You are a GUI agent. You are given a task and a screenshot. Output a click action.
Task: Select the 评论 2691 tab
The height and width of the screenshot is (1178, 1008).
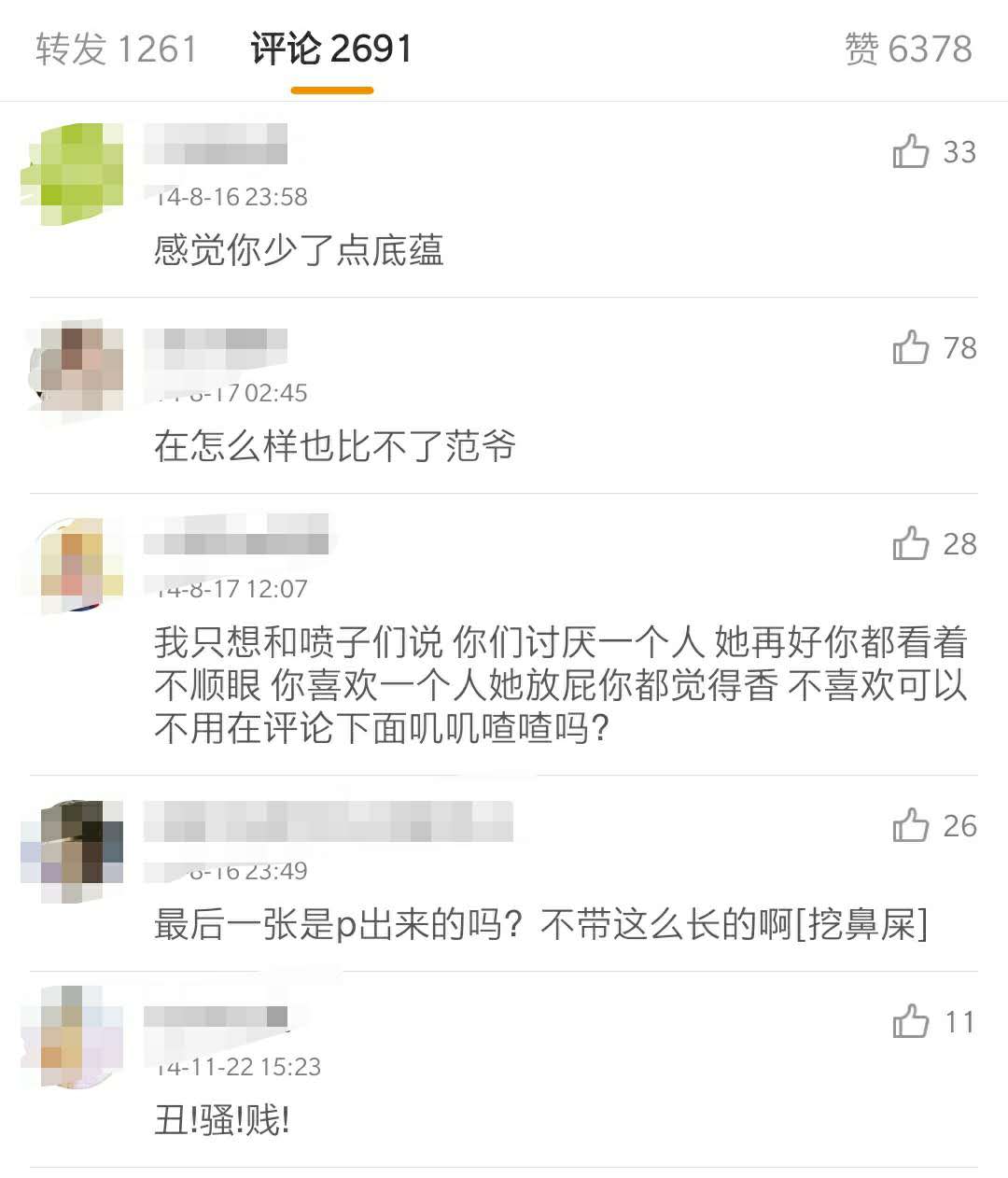point(331,49)
